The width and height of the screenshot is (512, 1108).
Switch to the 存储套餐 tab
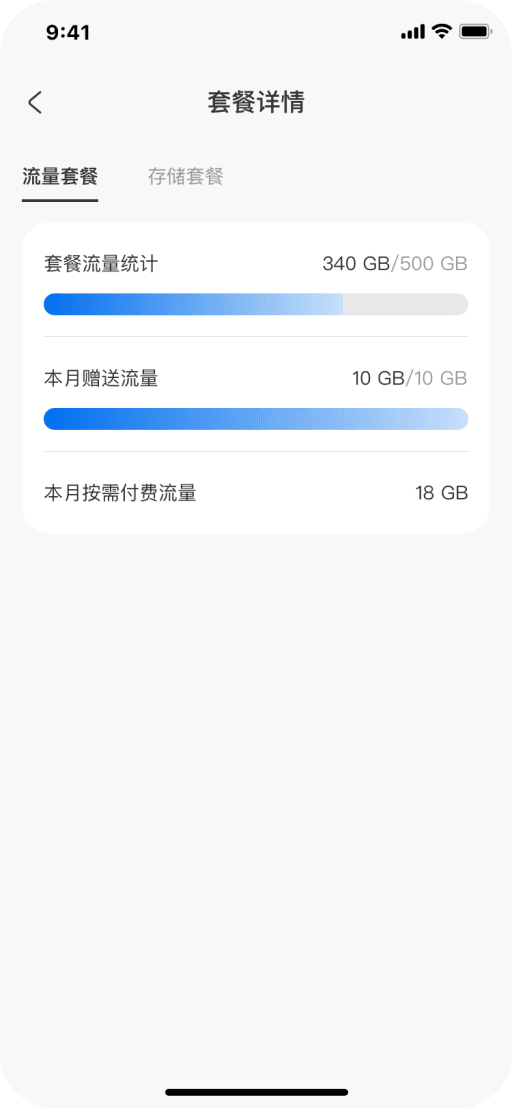click(x=186, y=177)
